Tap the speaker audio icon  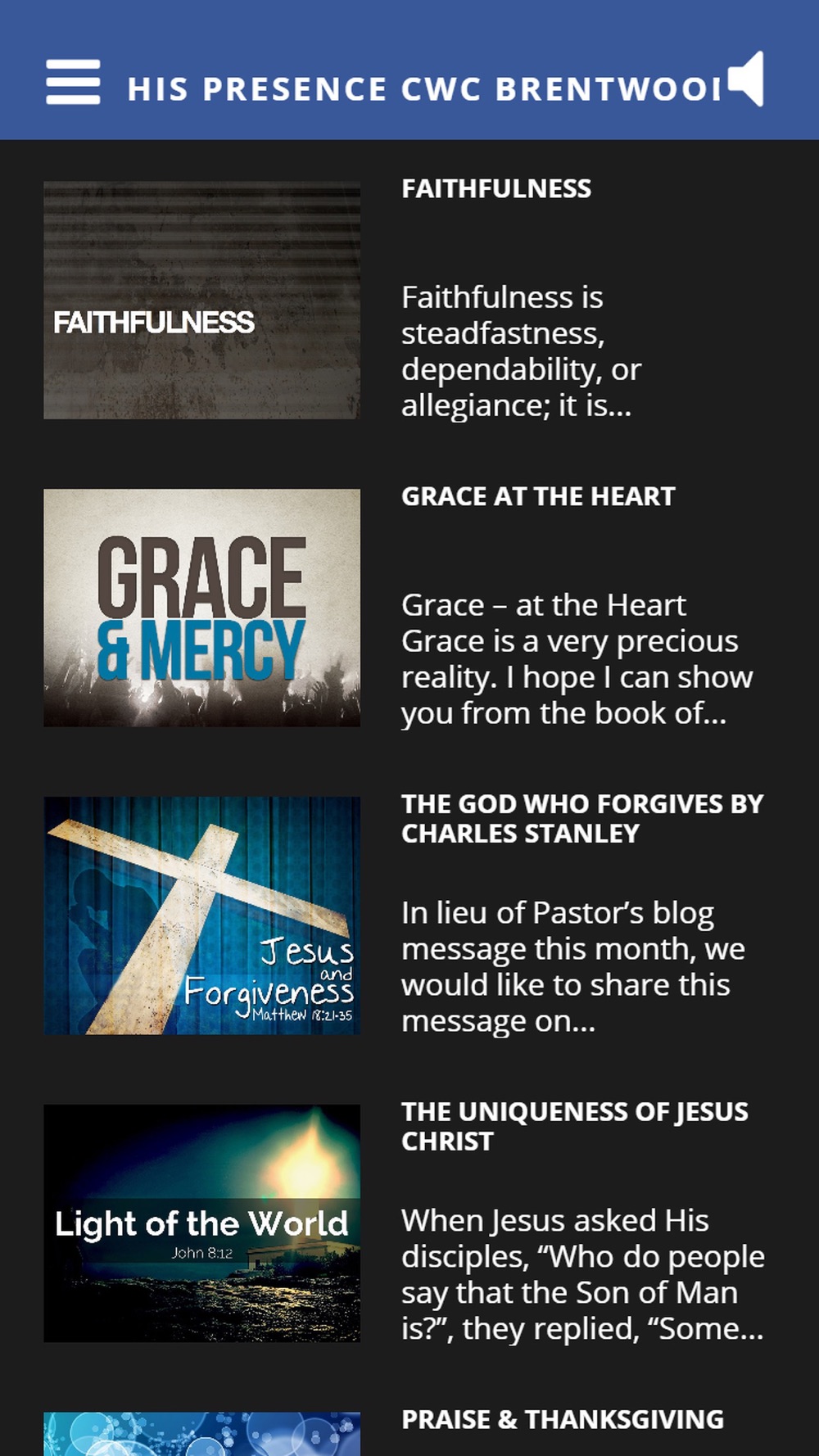point(746,79)
